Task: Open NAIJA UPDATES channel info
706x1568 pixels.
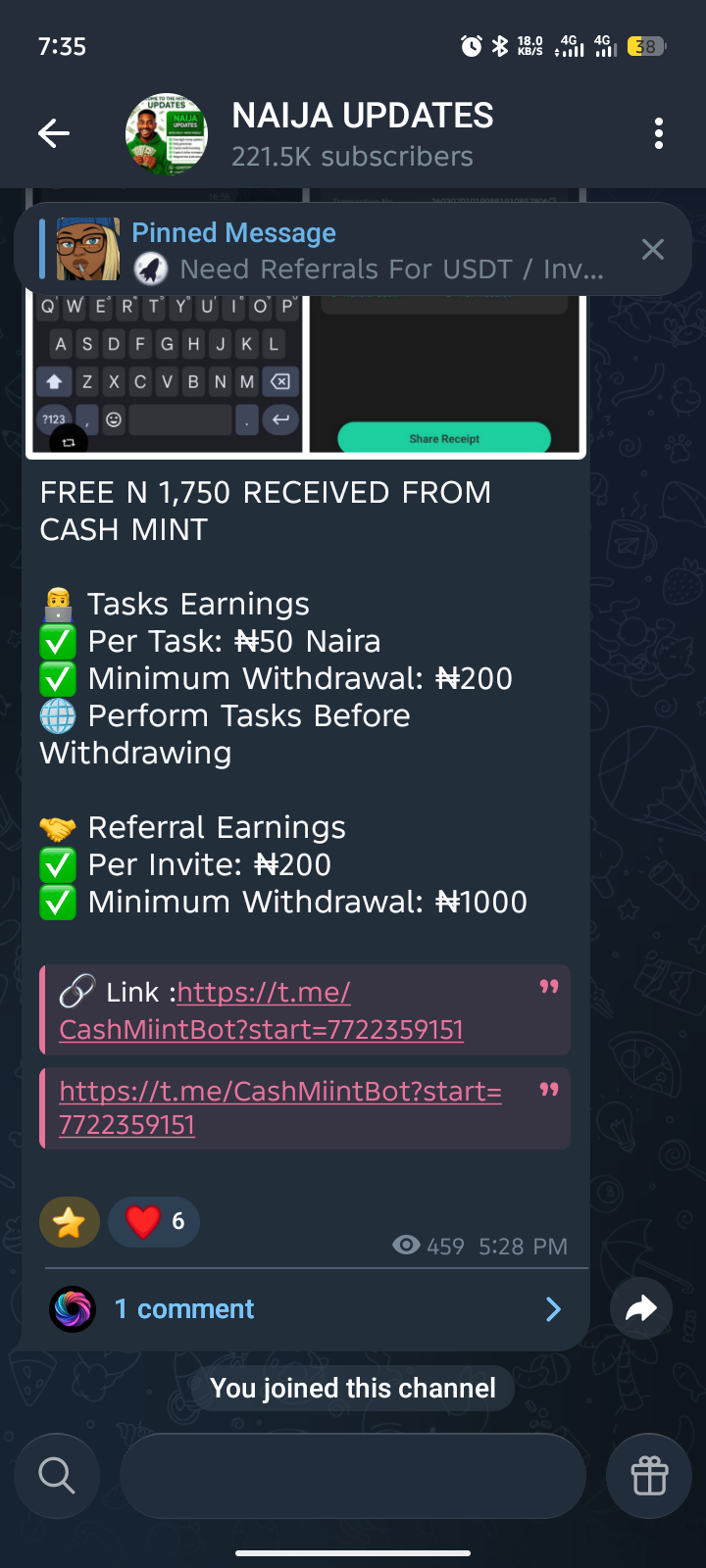Action: [362, 134]
